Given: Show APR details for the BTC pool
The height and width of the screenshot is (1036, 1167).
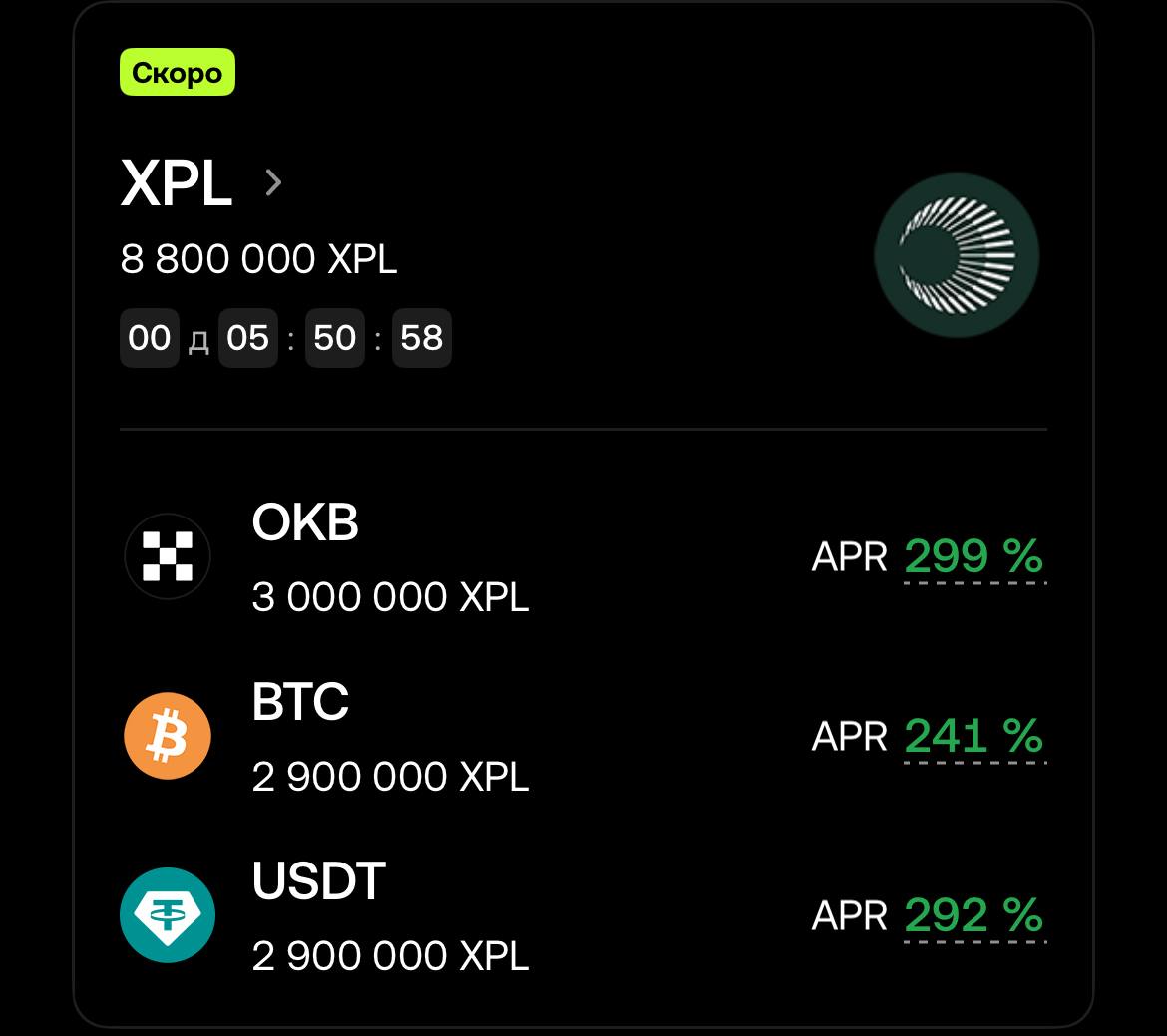Looking at the screenshot, I should [x=973, y=736].
